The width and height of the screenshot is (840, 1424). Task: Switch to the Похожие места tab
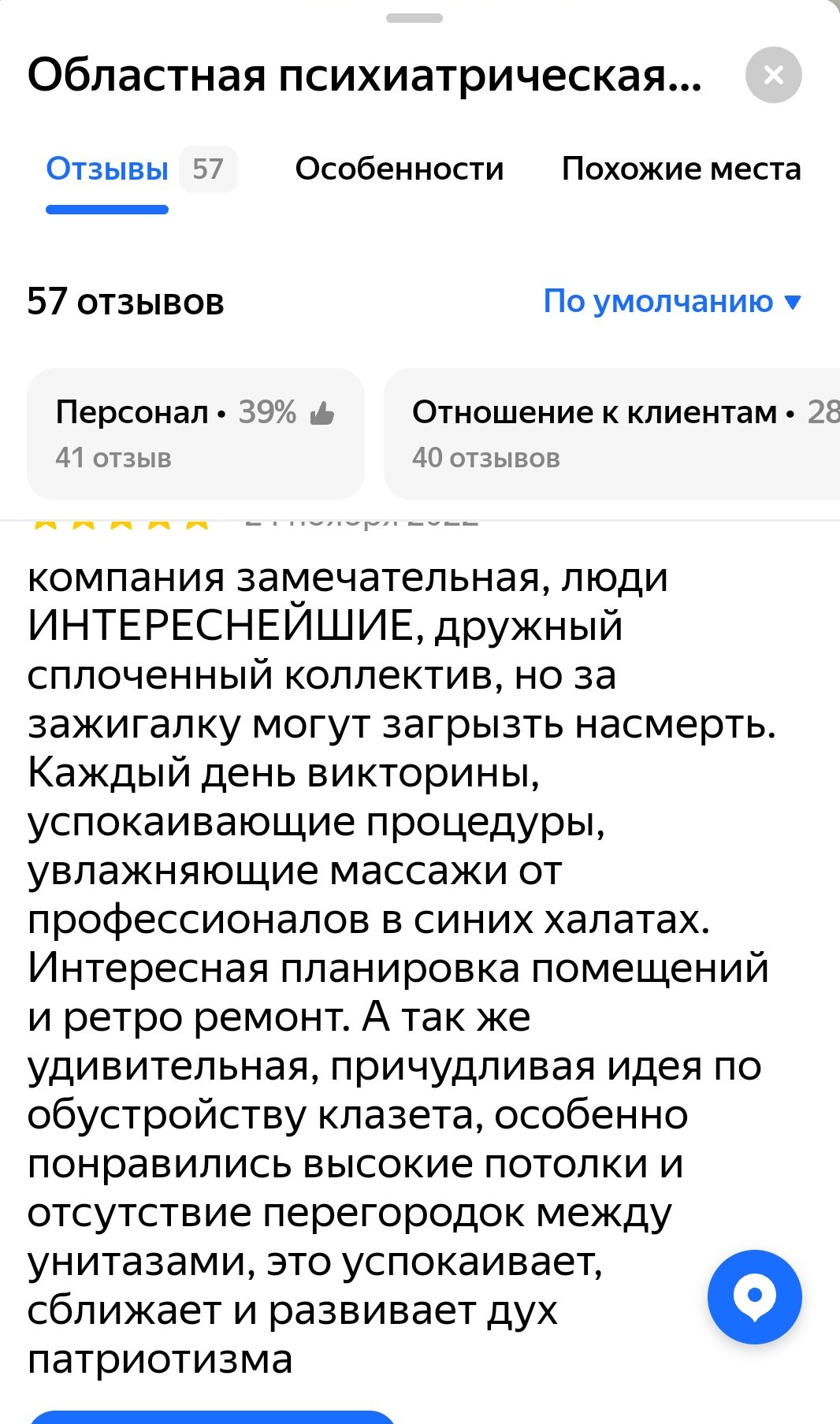pos(681,169)
